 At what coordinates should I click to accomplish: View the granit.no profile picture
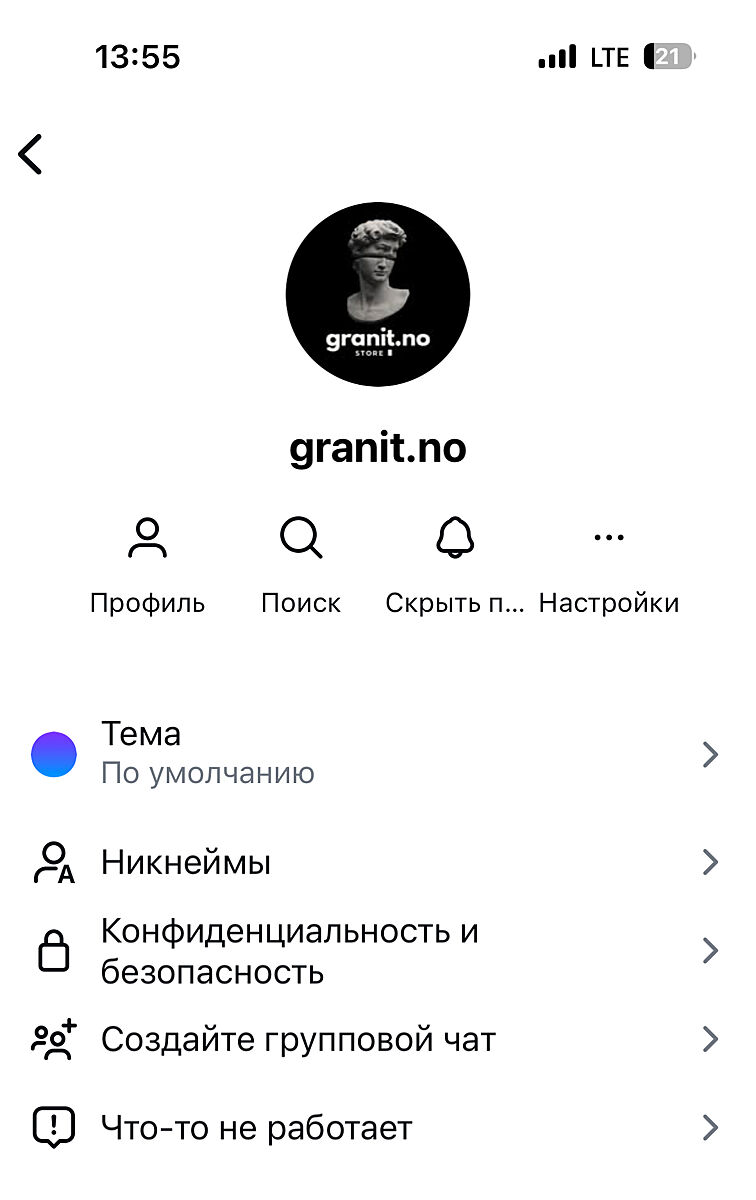click(x=378, y=294)
